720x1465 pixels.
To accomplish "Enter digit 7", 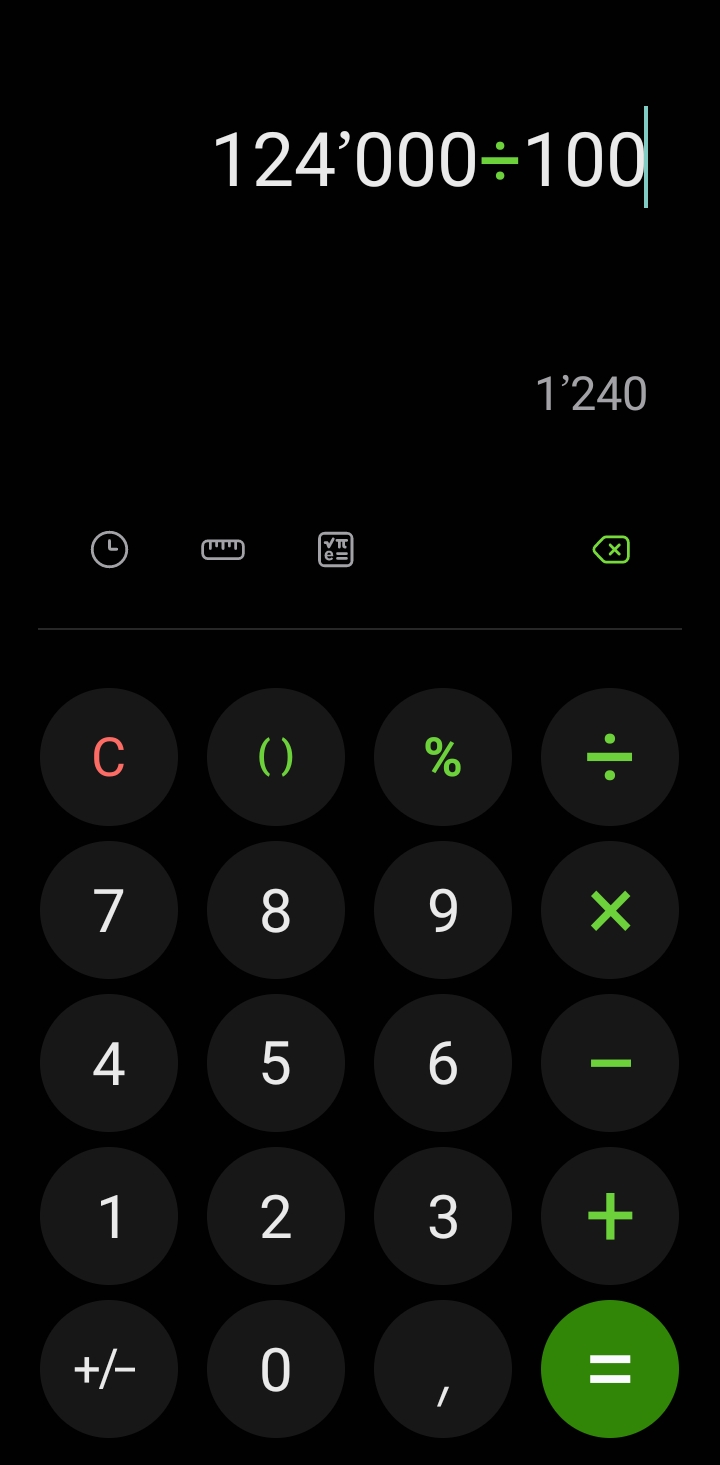I will tap(109, 910).
